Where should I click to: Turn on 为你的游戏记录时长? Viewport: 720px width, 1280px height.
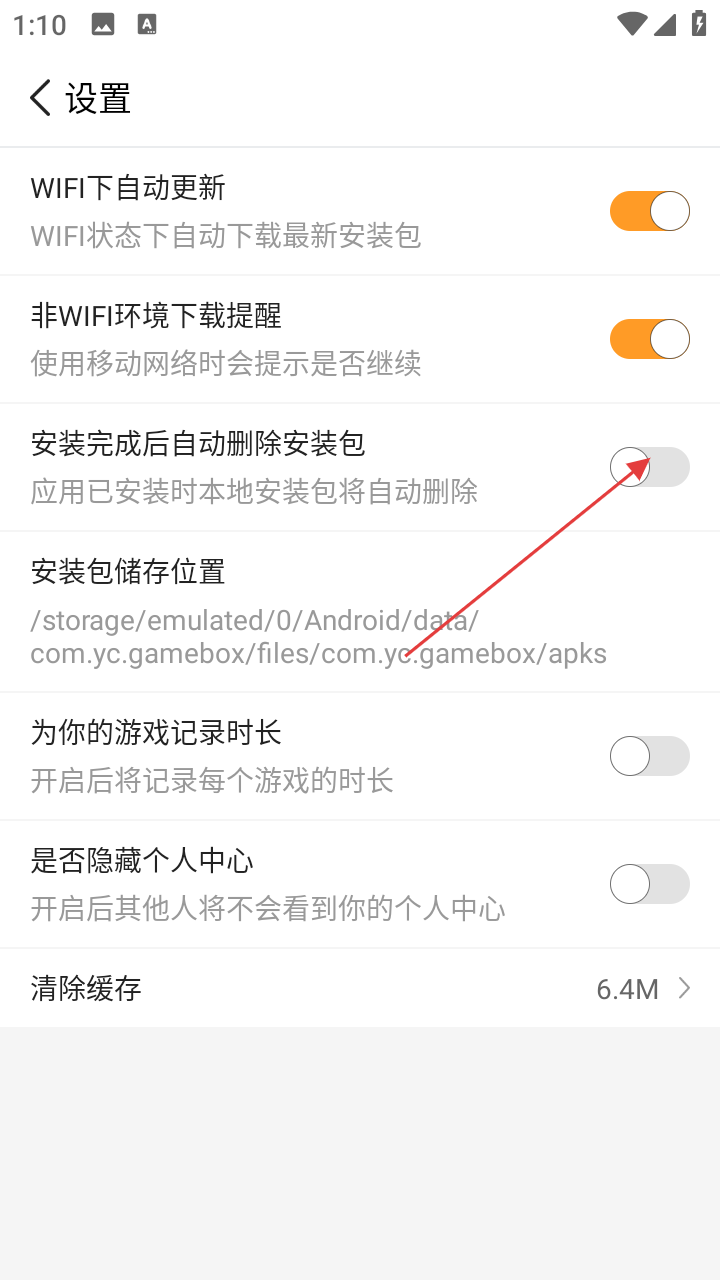pyautogui.click(x=649, y=756)
